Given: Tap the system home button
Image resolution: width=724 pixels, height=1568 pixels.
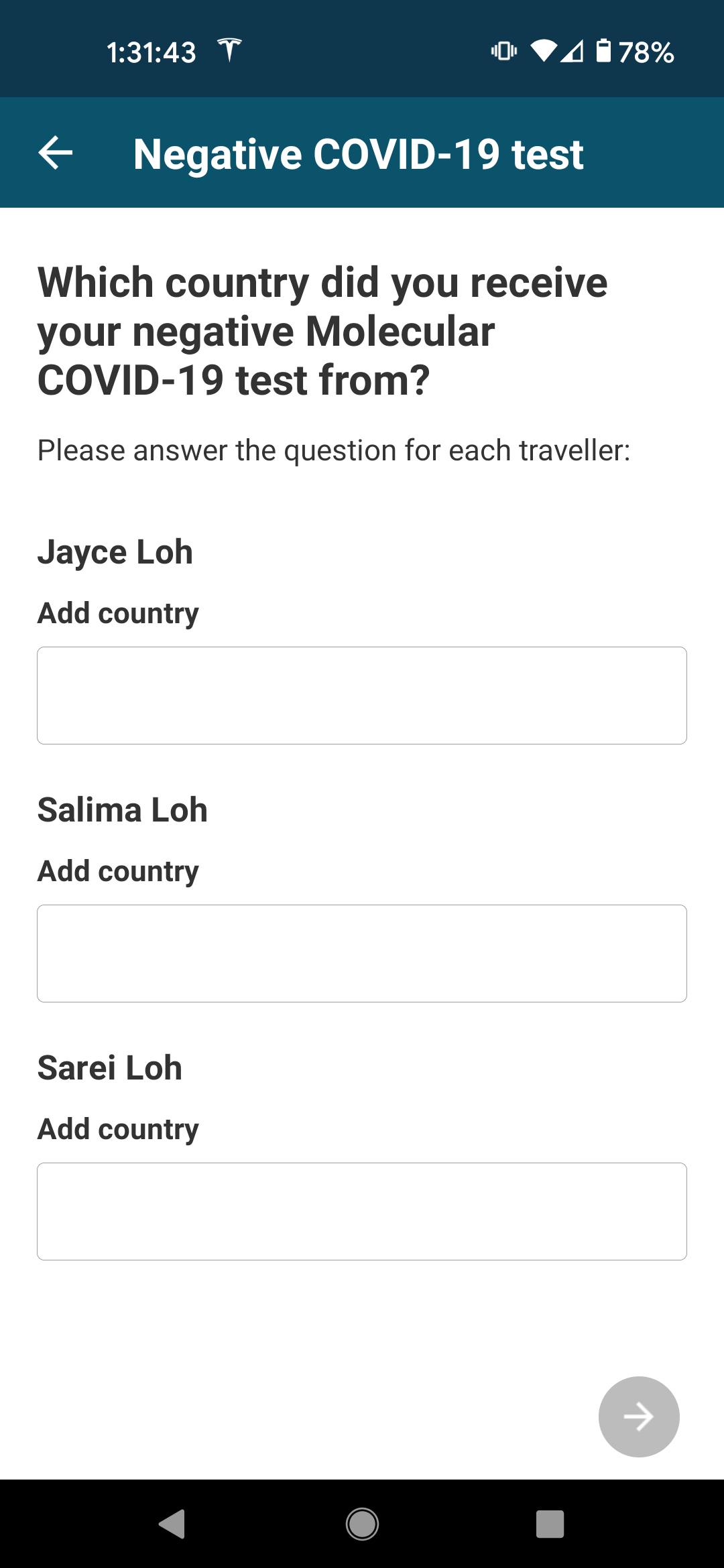Looking at the screenshot, I should [x=362, y=1524].
